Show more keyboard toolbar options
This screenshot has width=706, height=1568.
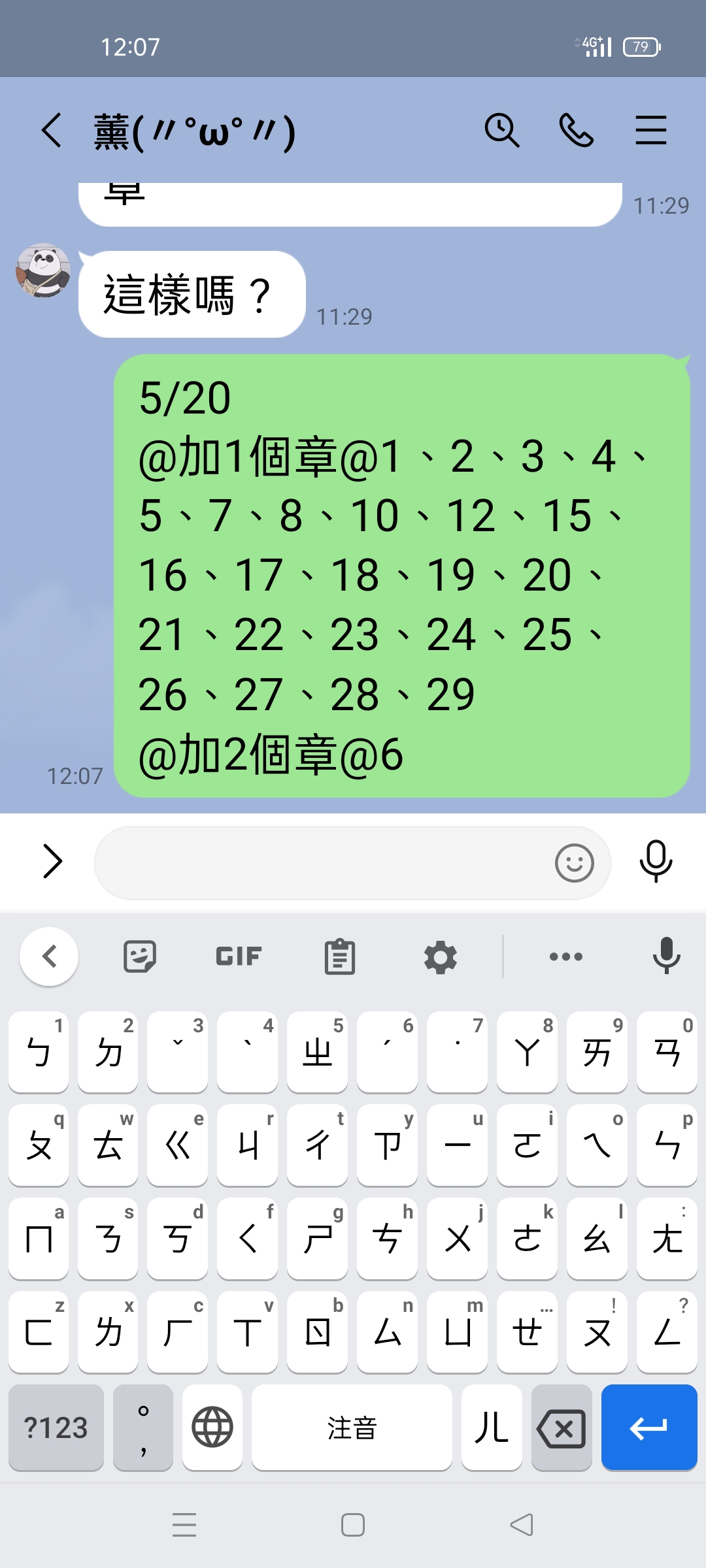click(566, 956)
